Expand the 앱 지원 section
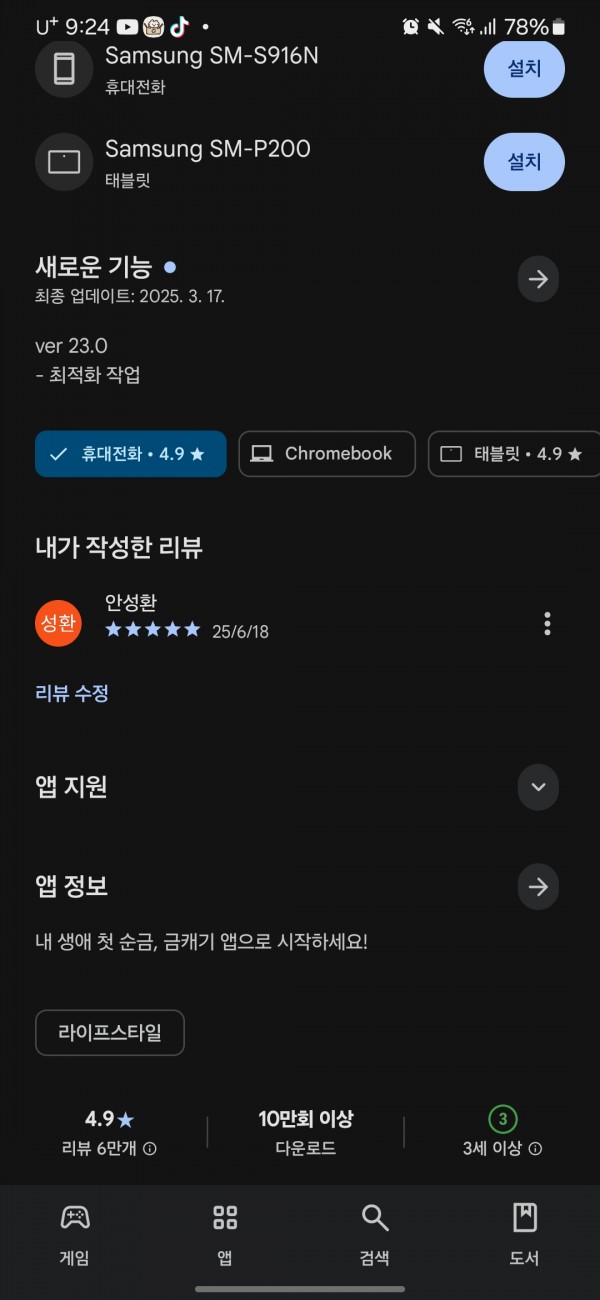 tap(538, 787)
